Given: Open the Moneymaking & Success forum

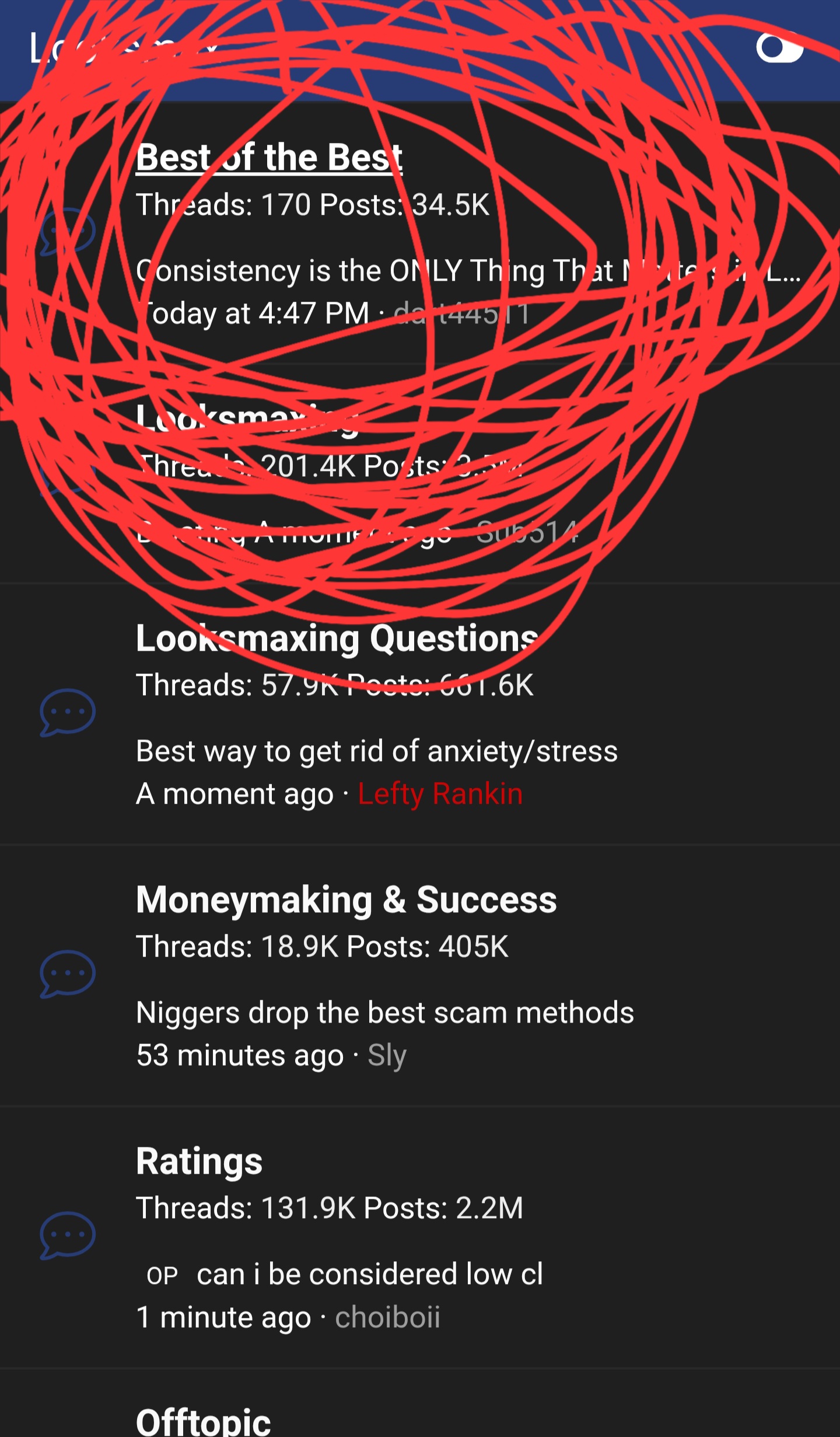Looking at the screenshot, I should pos(346,899).
